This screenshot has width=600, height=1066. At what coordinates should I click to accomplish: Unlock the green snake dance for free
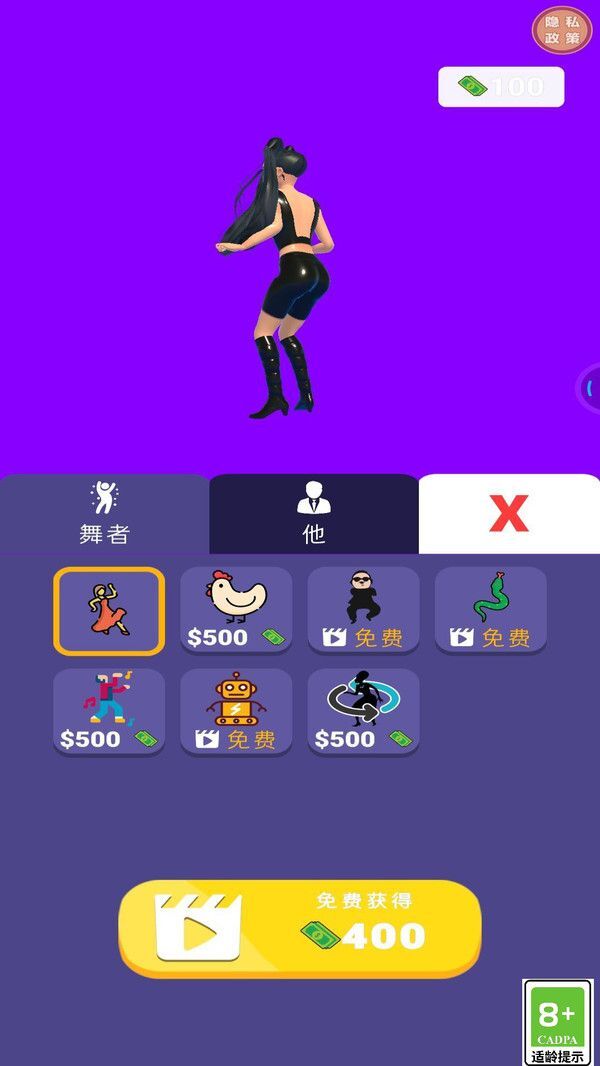(490, 611)
